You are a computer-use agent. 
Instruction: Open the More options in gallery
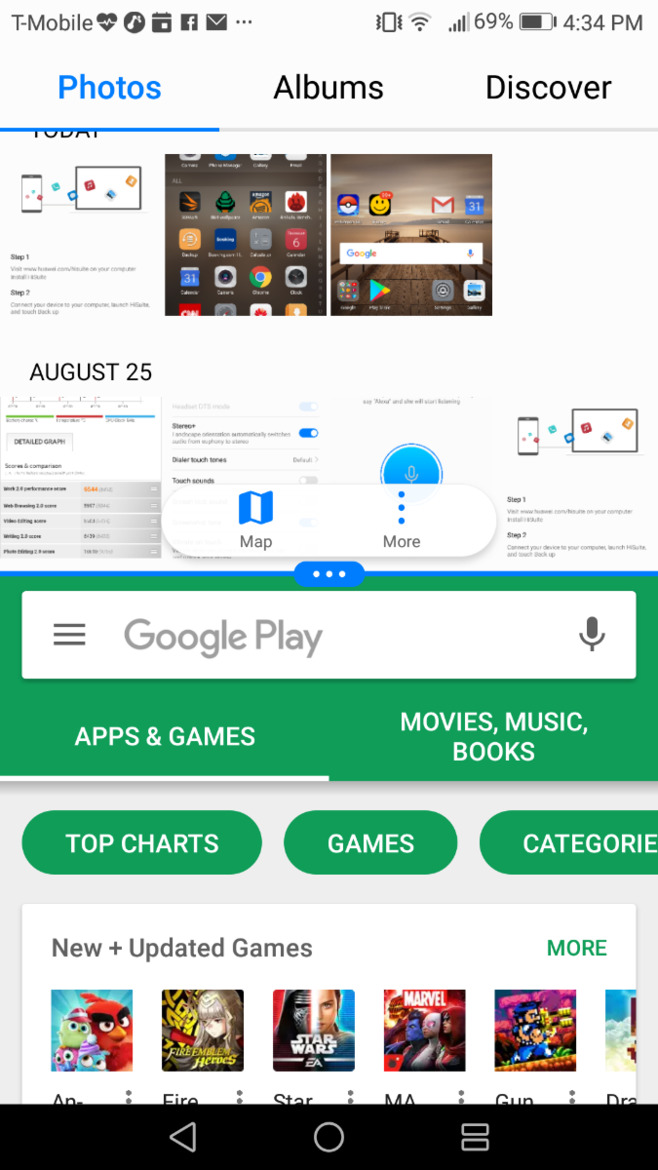point(401,519)
